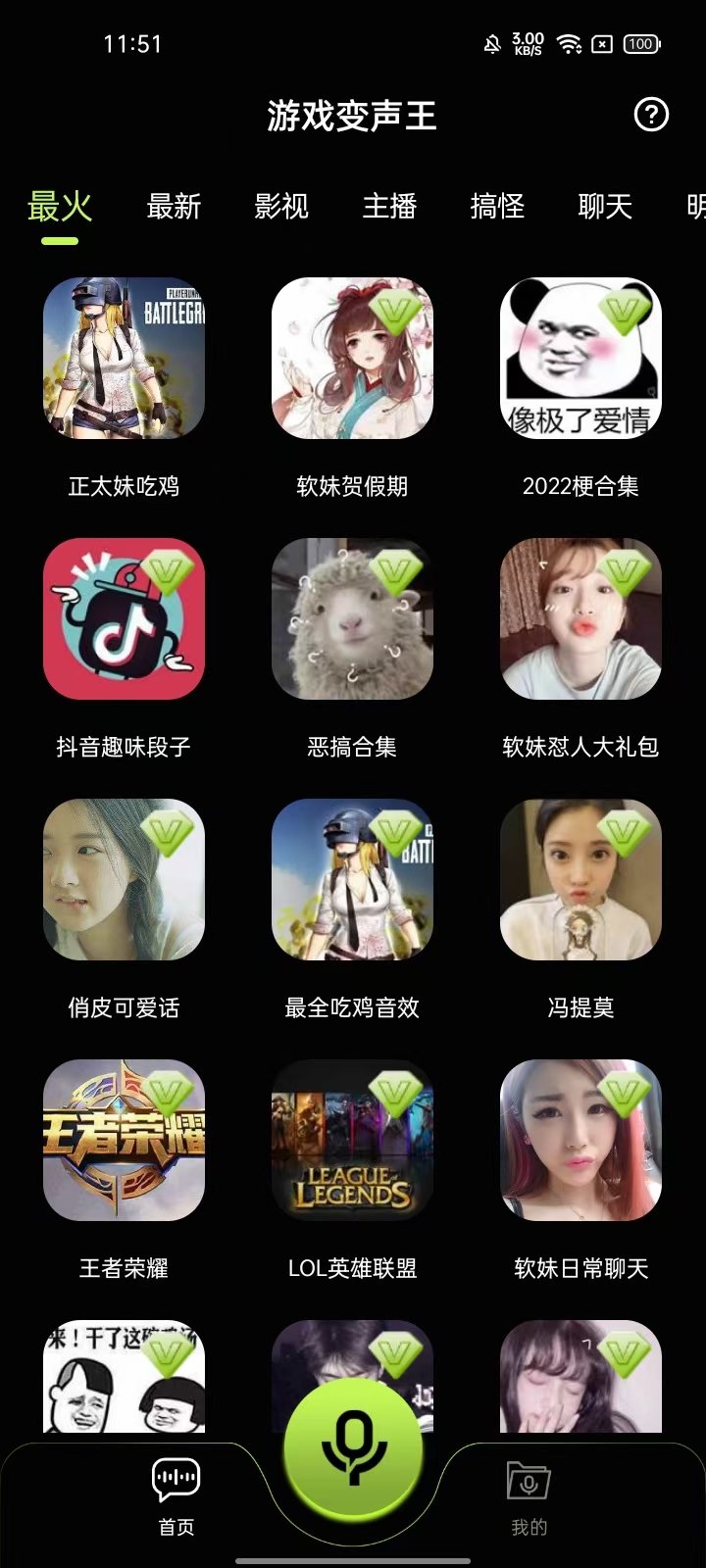Tap the green microphone record button

click(x=353, y=1450)
